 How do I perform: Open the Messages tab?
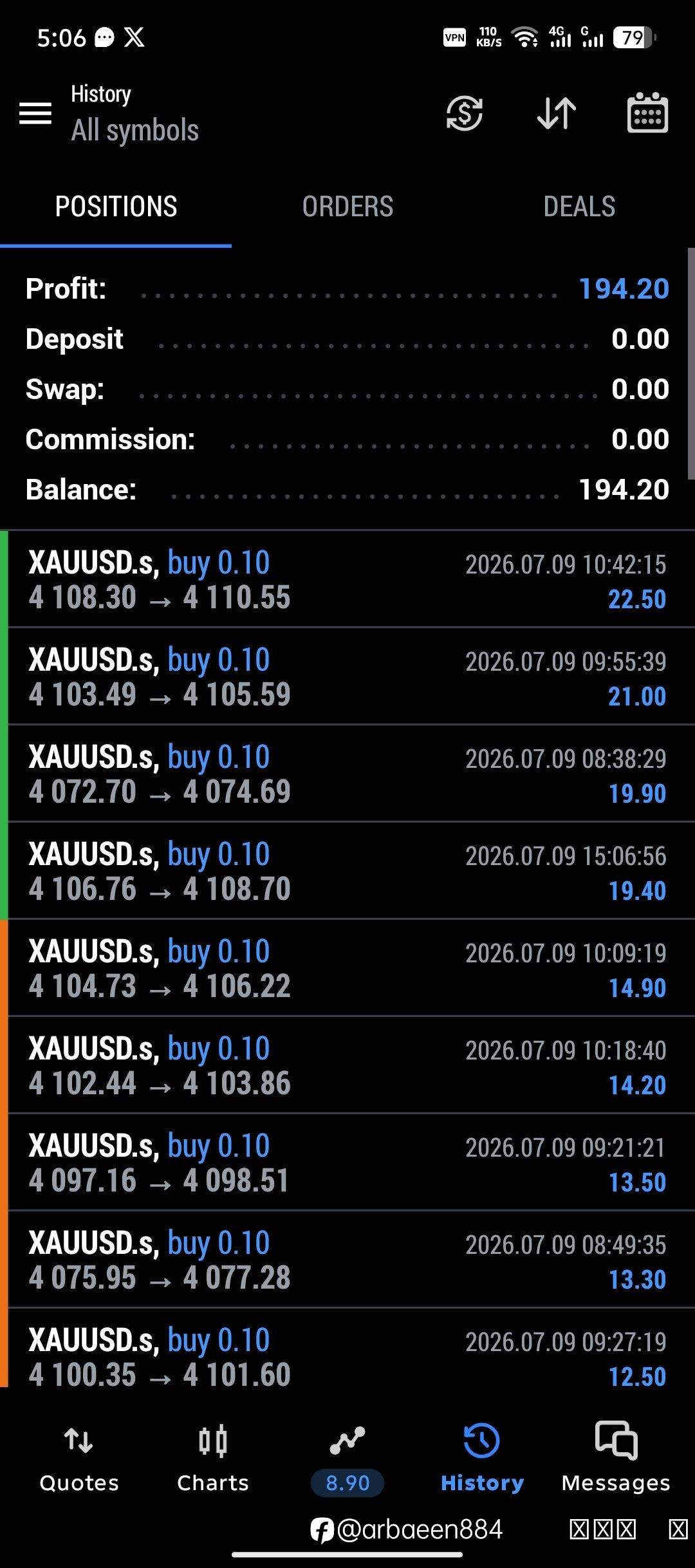tap(616, 1459)
